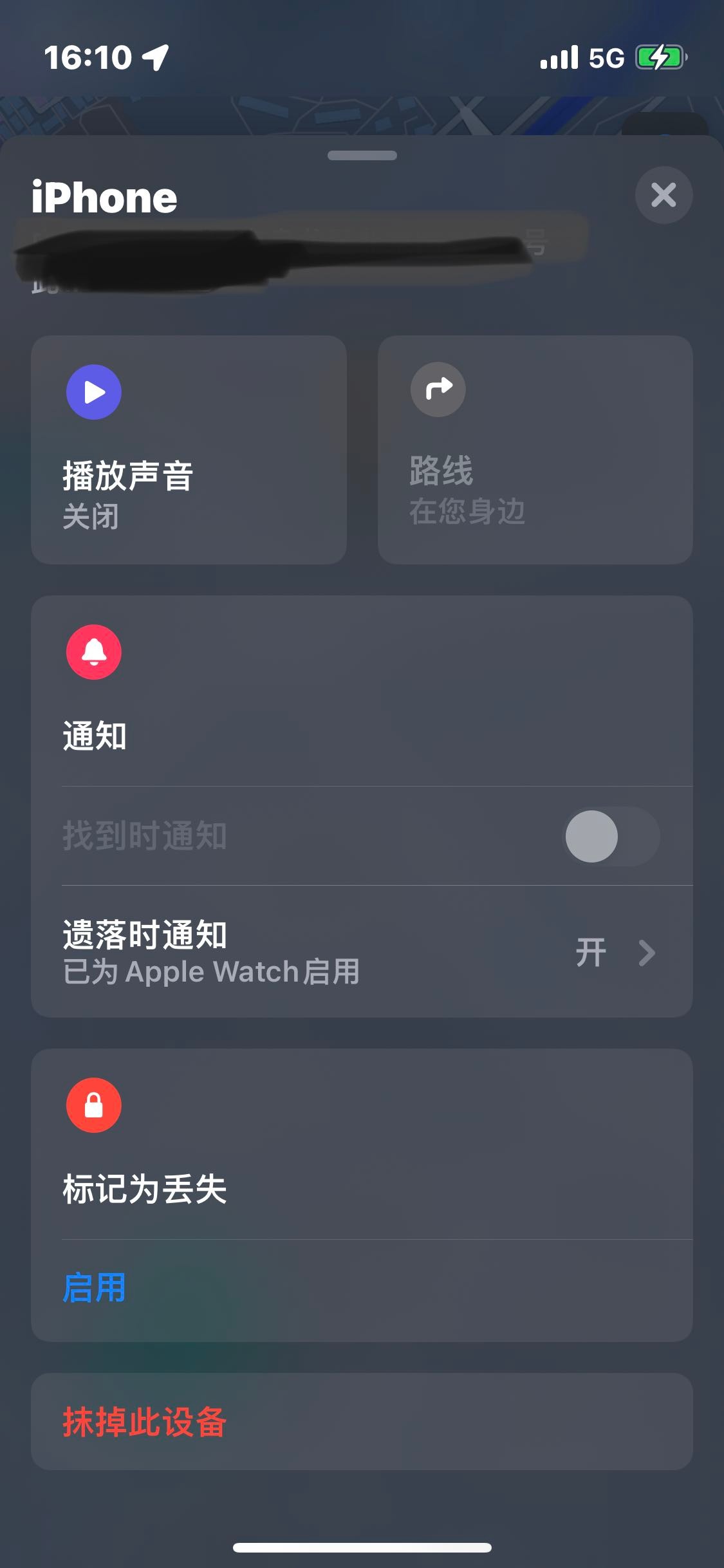Tap the 播放声音 card
Viewport: 724px width, 1568px height.
(x=189, y=449)
